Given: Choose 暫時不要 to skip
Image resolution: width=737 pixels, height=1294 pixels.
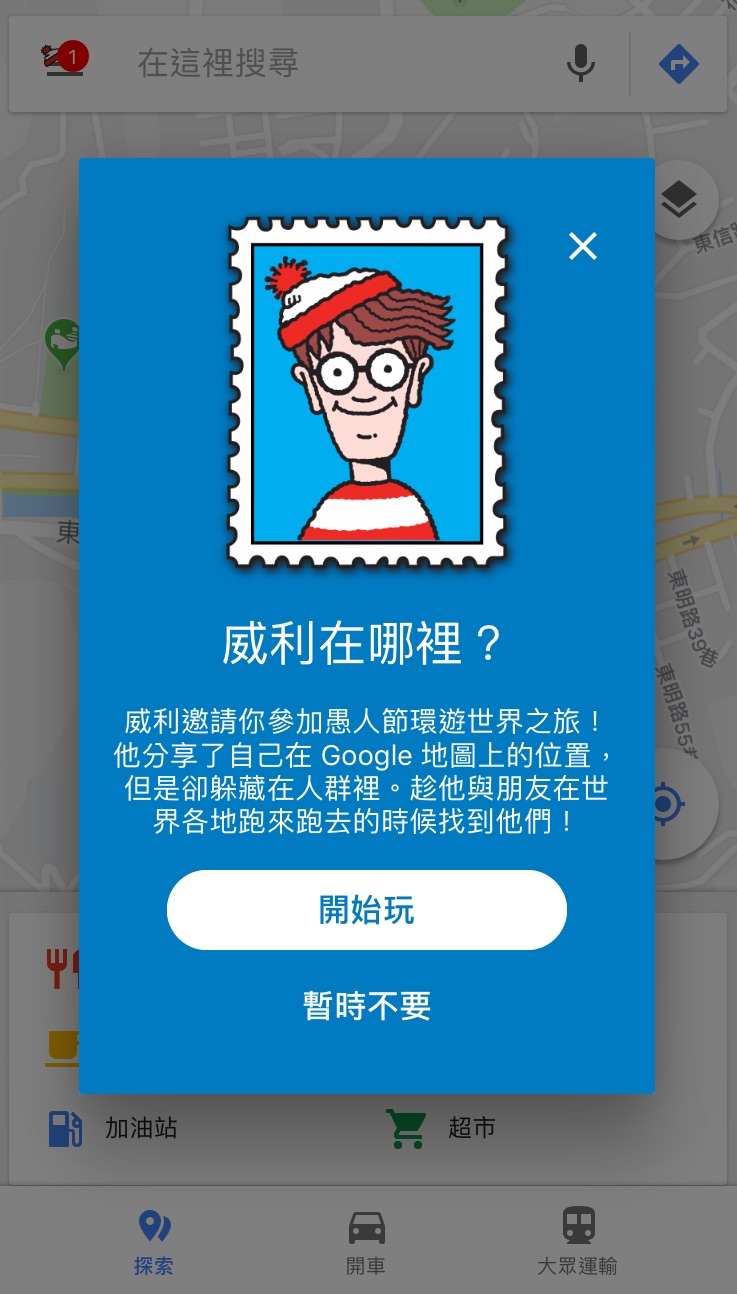Looking at the screenshot, I should [366, 1005].
